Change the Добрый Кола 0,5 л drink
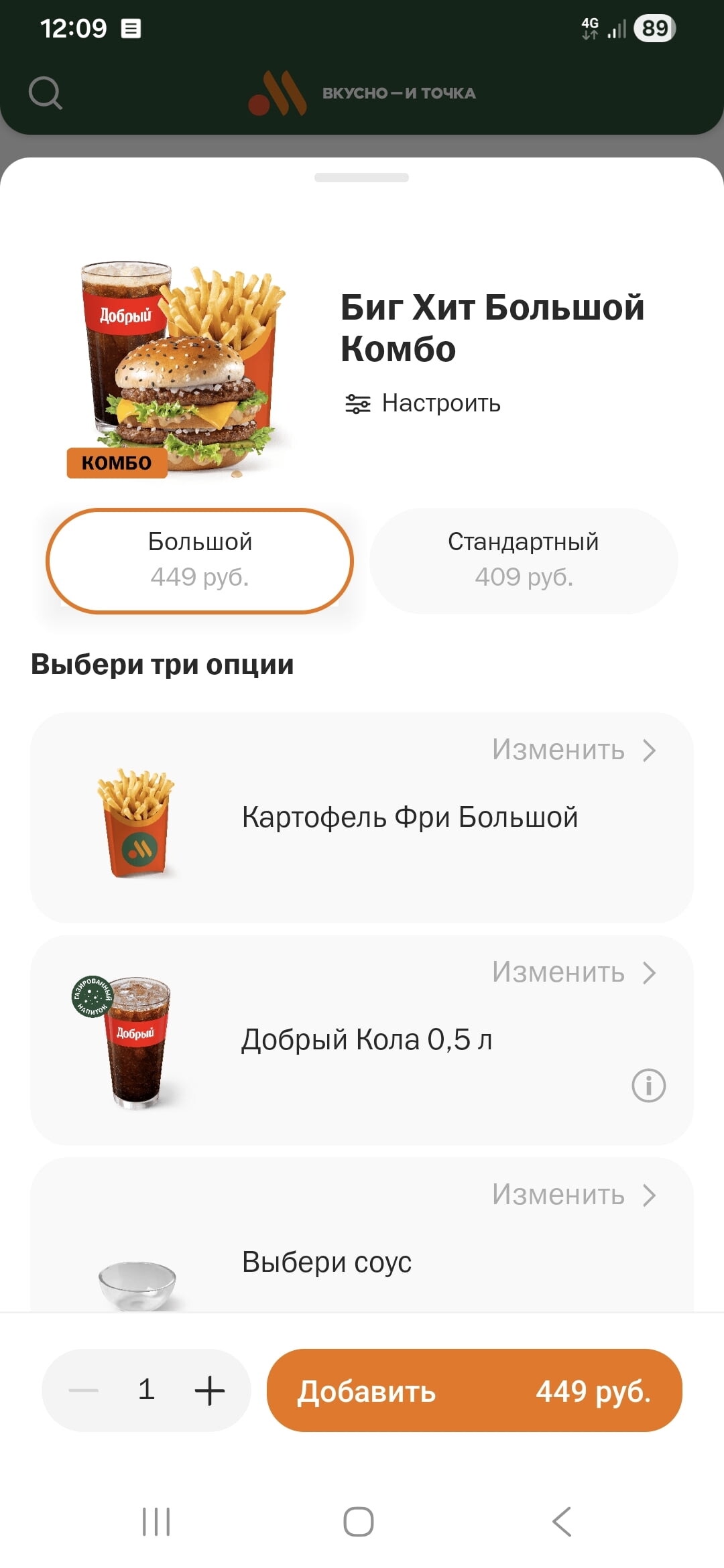This screenshot has width=724, height=1568. (x=573, y=973)
